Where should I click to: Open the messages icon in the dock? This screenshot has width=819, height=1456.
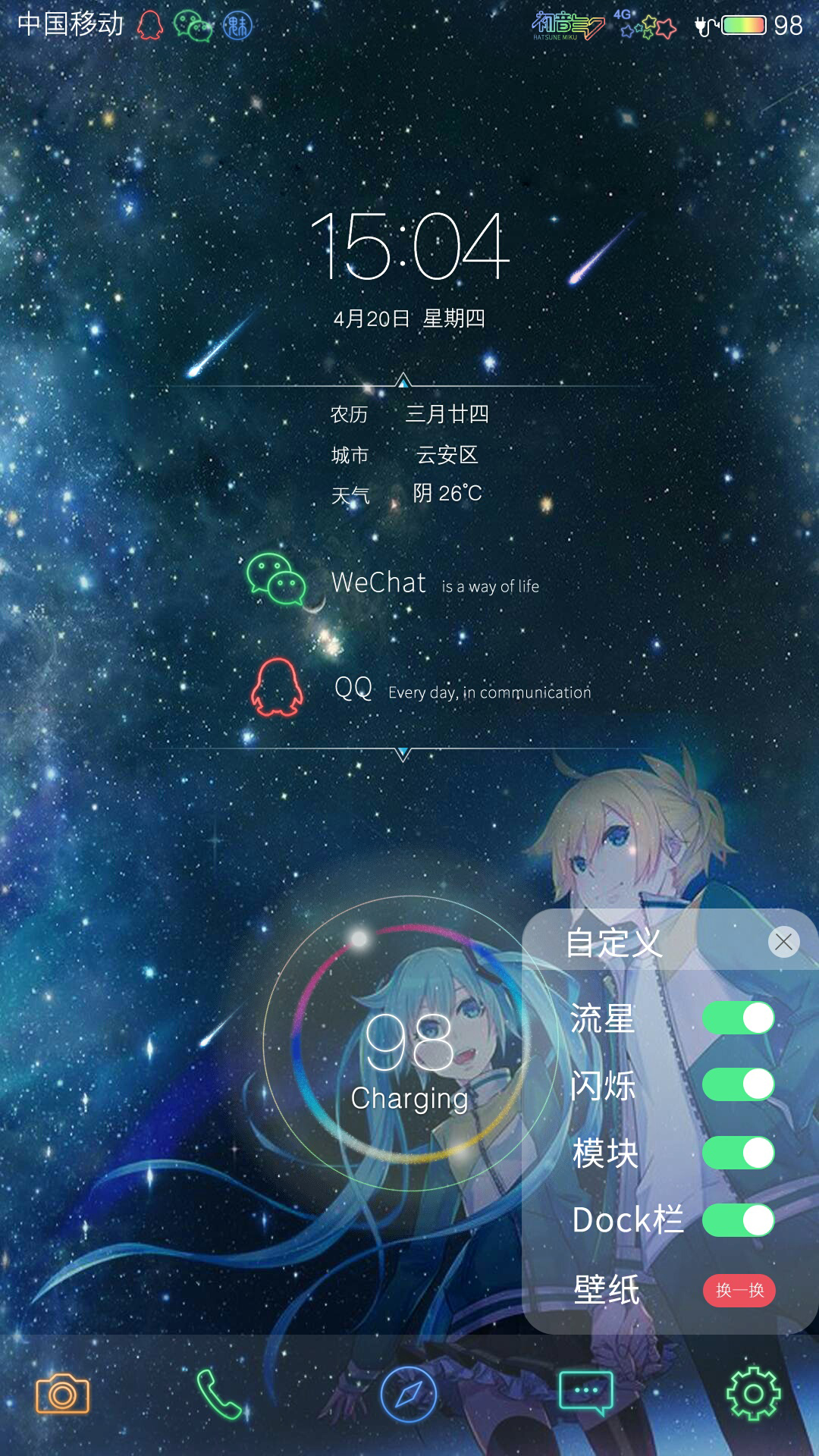(585, 1392)
